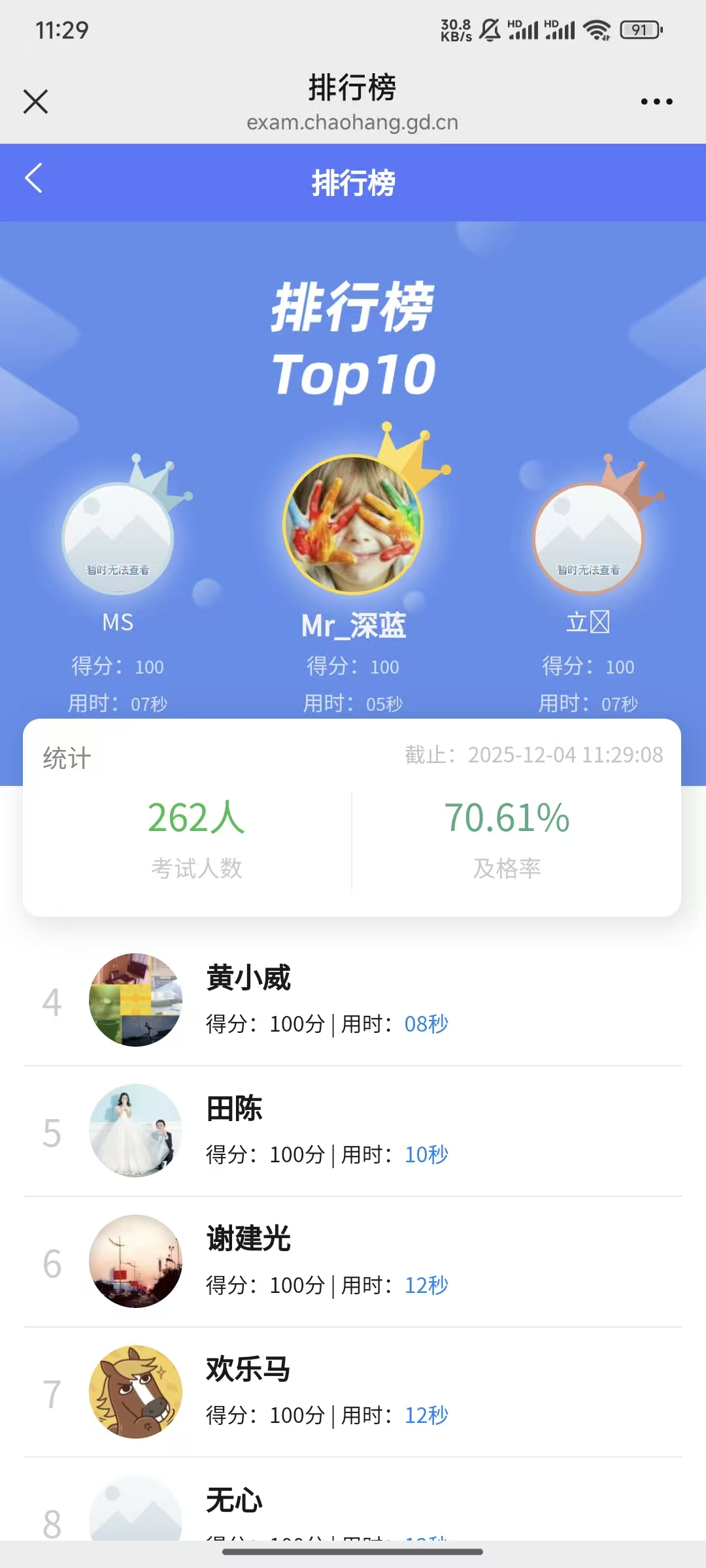Open the three-dot overflow menu
This screenshot has height=1568, width=706.
coord(656,101)
